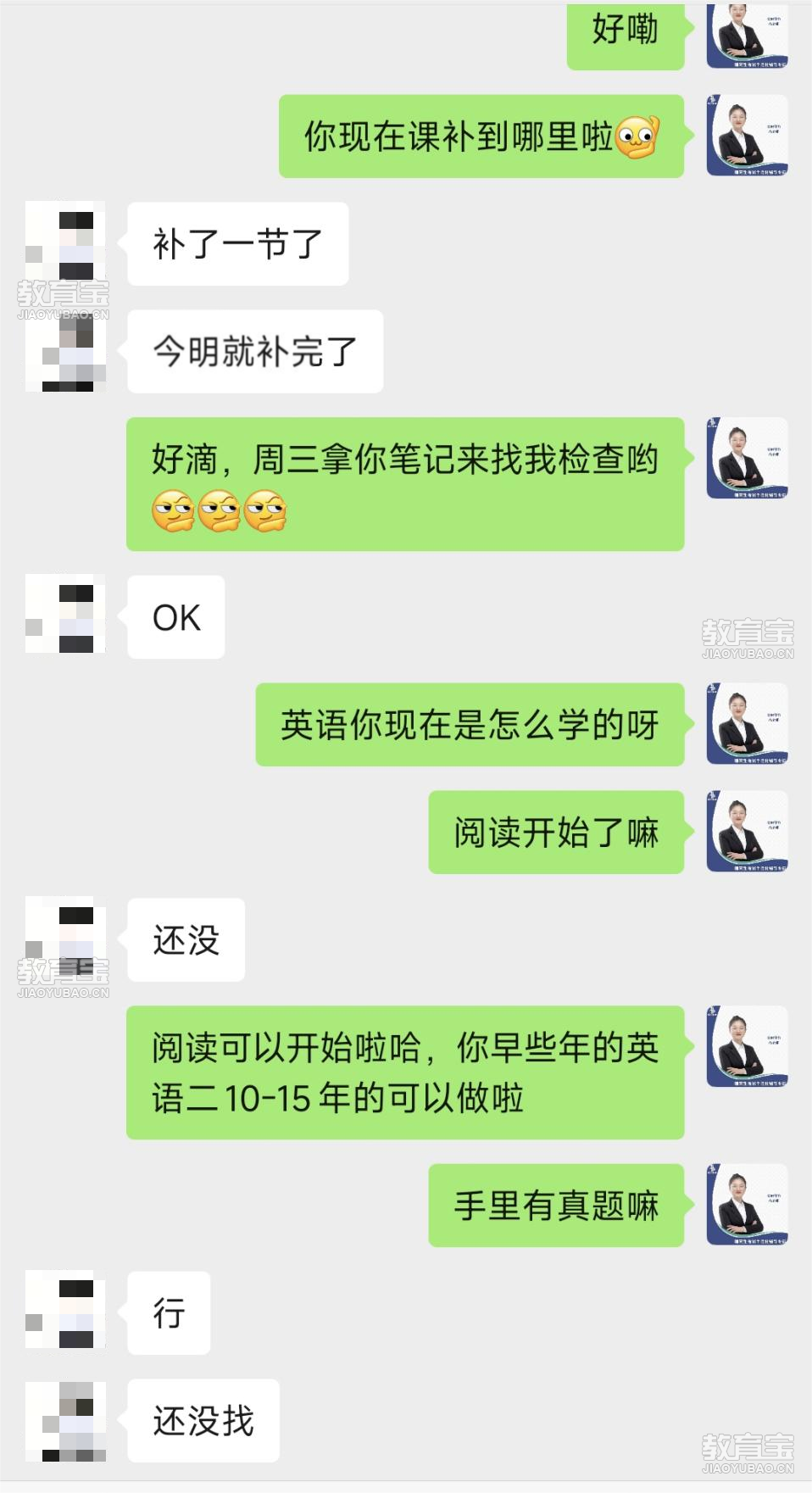
Task: Tap the blurred avatar beside '还没找'
Action: pyautogui.click(x=66, y=1419)
